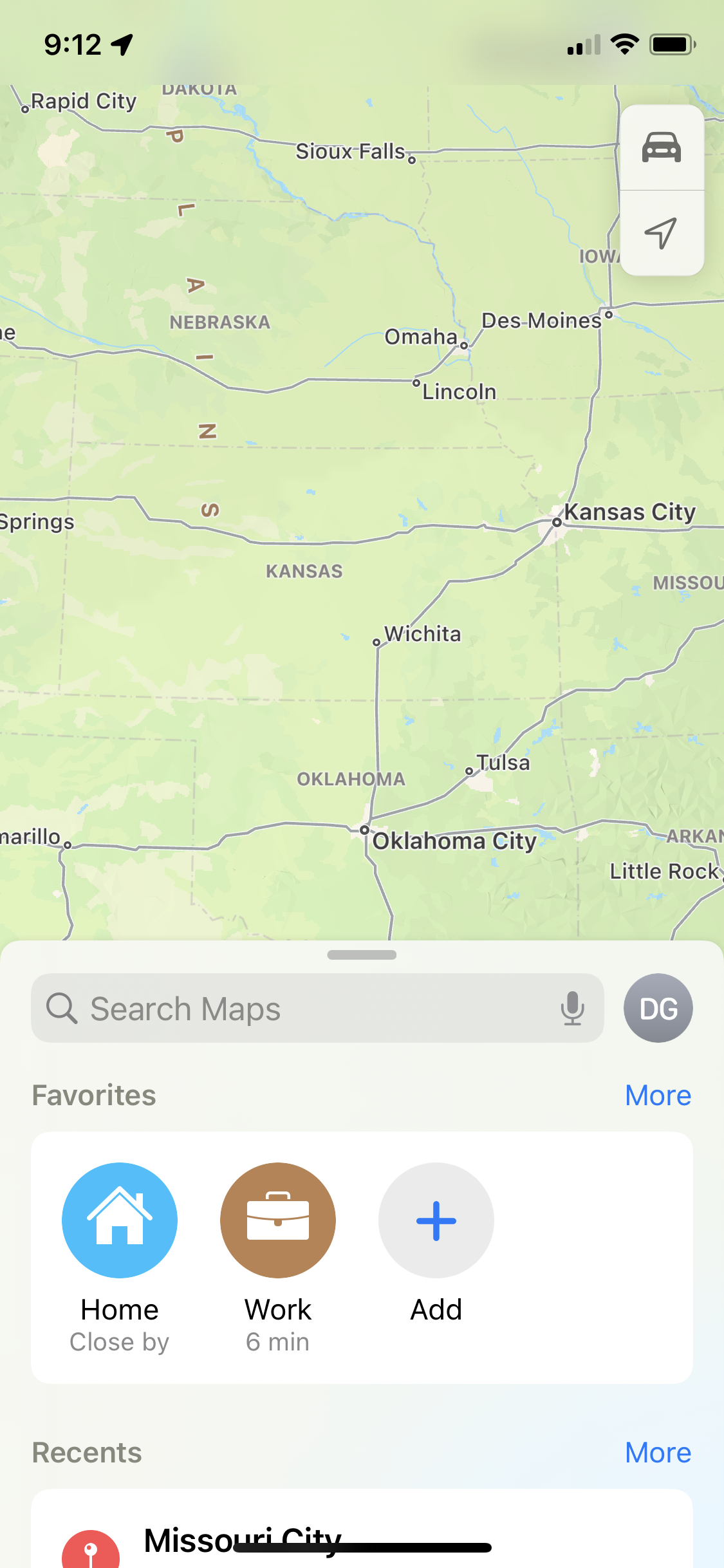This screenshot has height=1568, width=724.
Task: Open the Missouri City recent item
Action: 242,1541
